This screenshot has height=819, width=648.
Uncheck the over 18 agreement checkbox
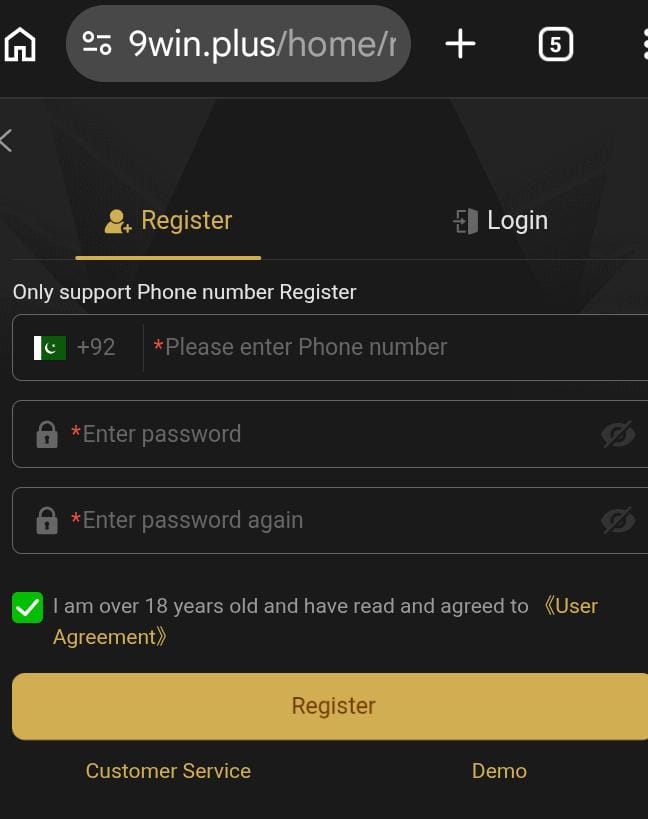click(28, 607)
